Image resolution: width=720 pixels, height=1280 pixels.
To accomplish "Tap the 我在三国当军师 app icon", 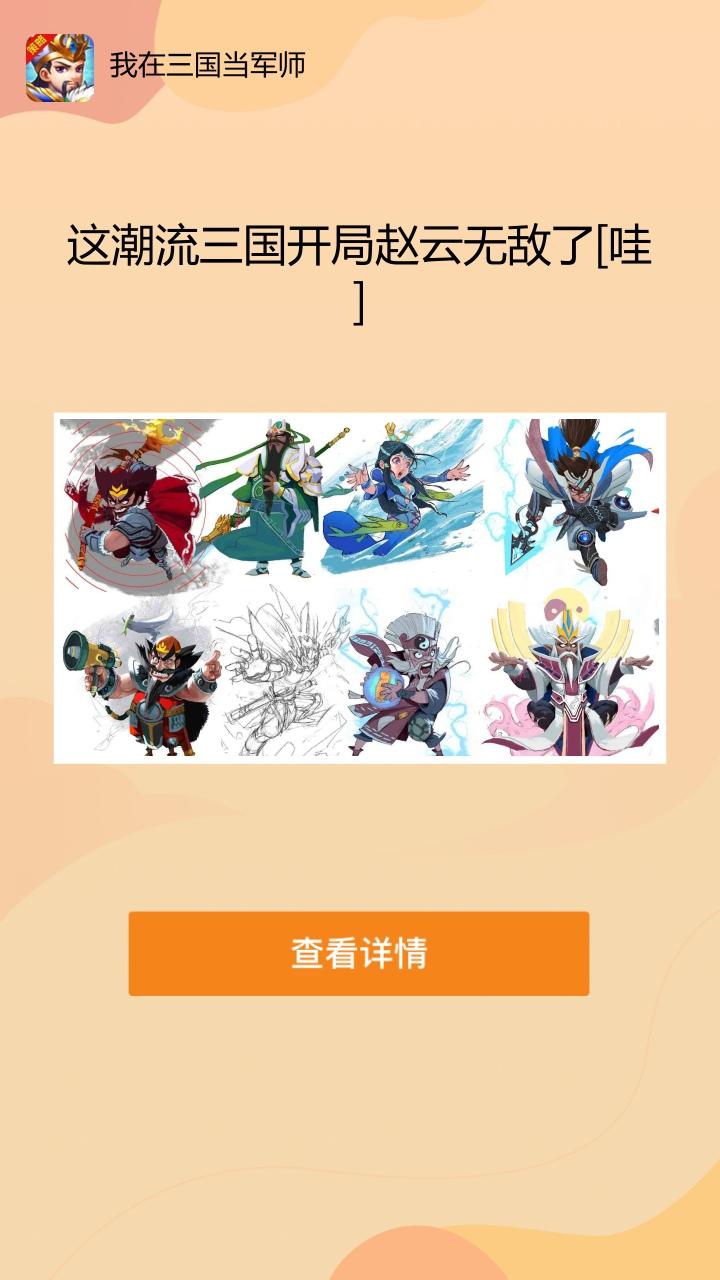I will tap(60, 67).
